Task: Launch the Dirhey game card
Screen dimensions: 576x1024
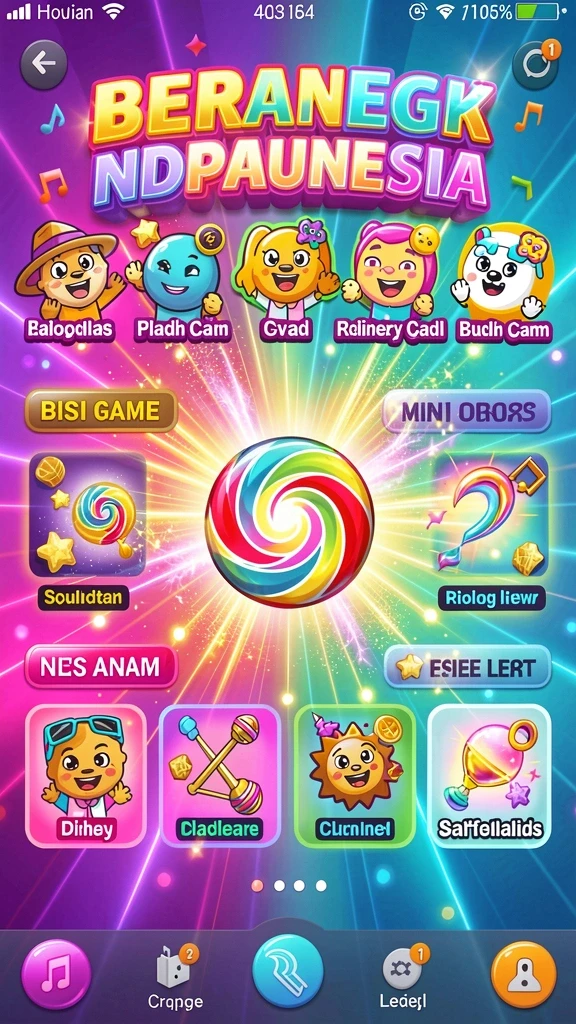Action: (86, 776)
